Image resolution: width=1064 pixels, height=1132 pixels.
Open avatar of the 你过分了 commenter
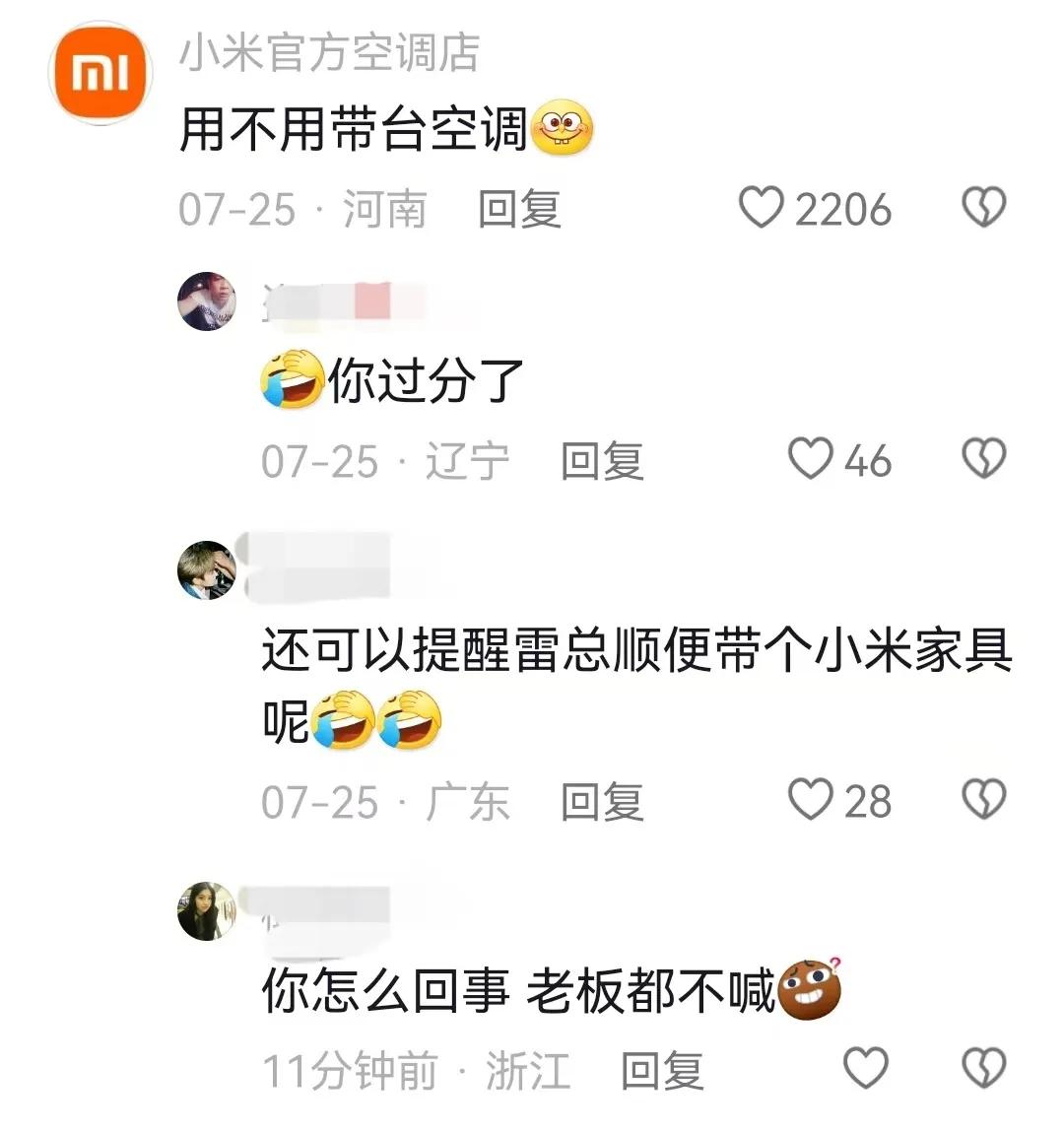coord(207,301)
